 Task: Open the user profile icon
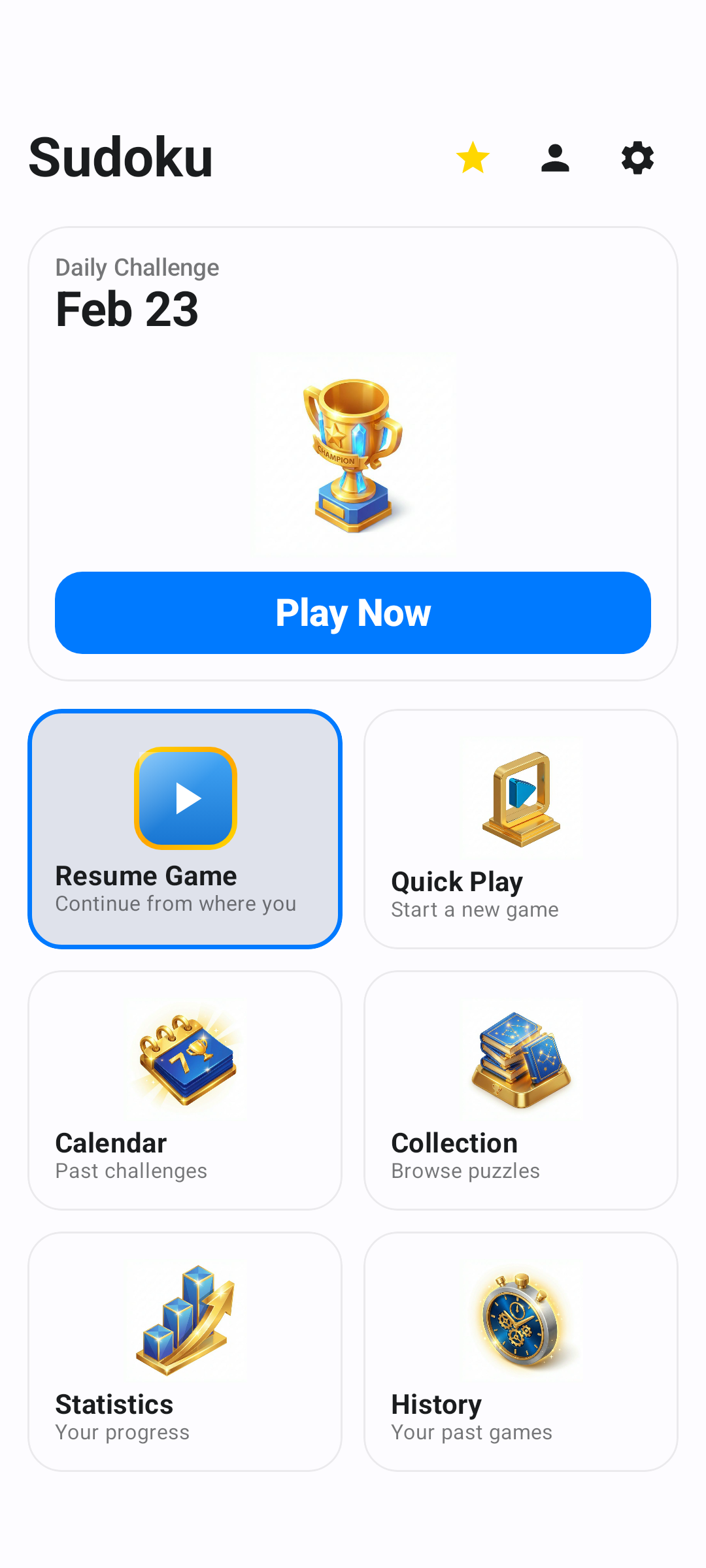[555, 157]
